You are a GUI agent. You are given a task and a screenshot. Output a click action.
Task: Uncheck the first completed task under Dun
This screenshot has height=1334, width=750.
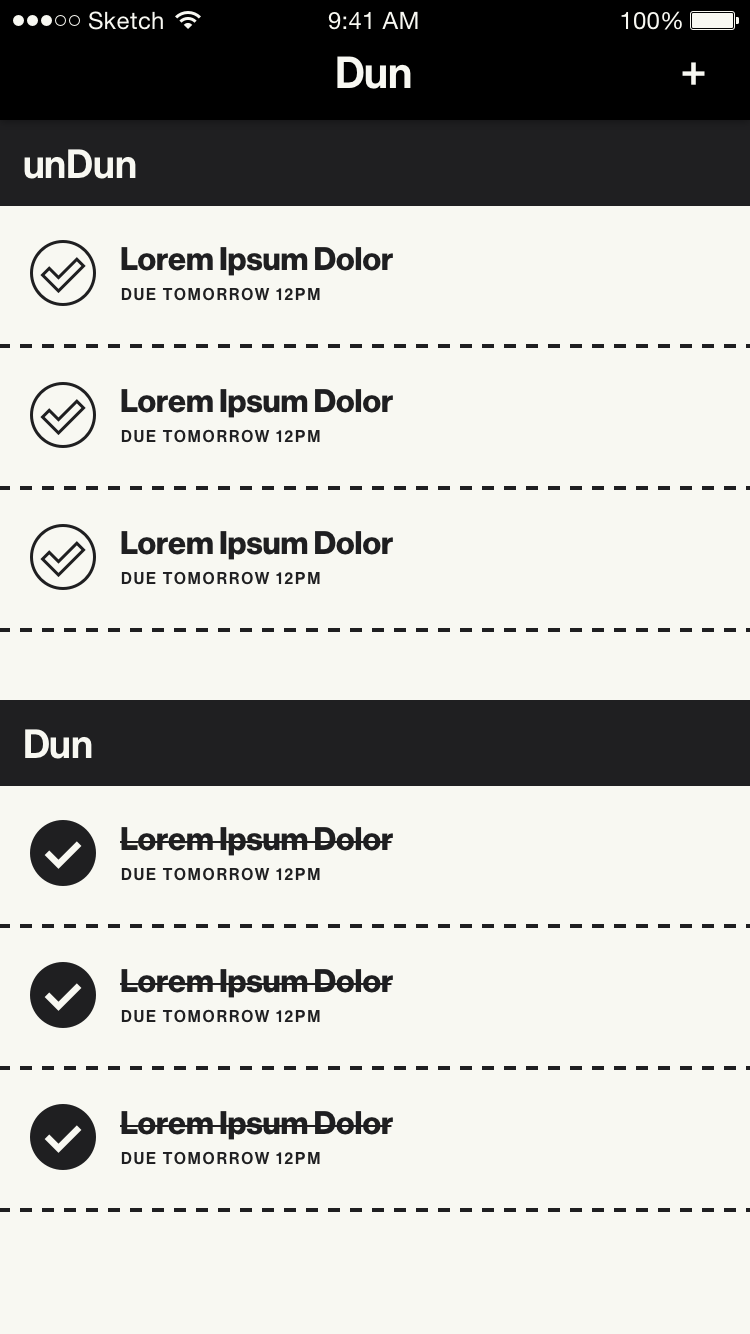point(63,853)
